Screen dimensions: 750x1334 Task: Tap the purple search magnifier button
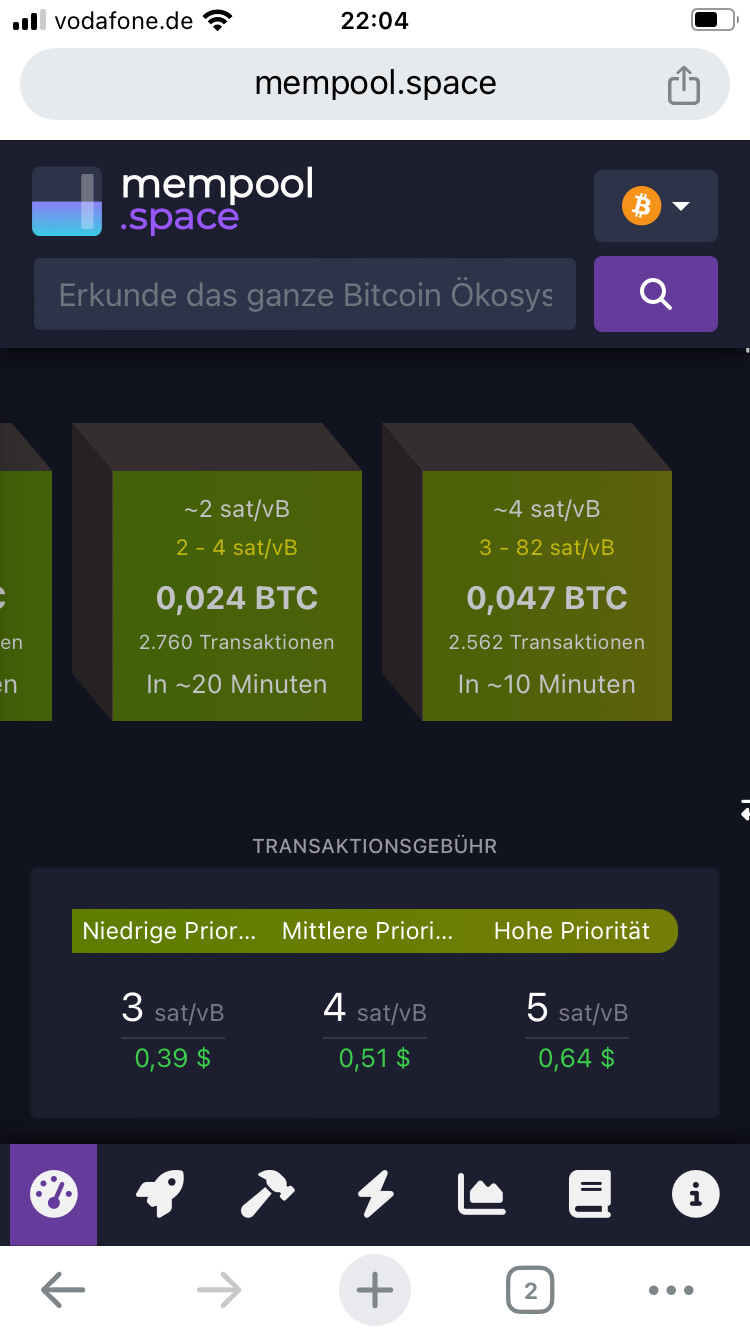[655, 294]
